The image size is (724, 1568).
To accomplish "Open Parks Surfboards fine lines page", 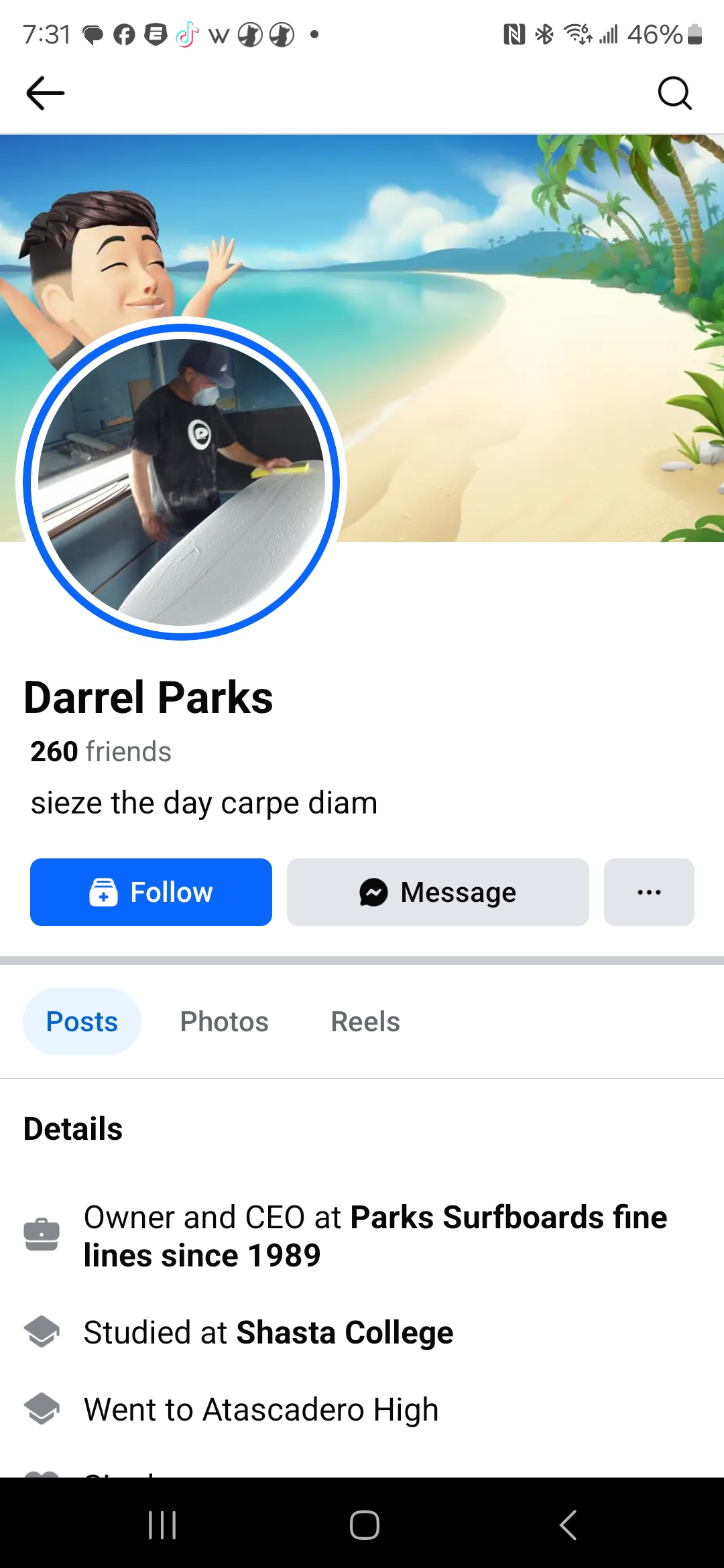I will click(x=508, y=1218).
